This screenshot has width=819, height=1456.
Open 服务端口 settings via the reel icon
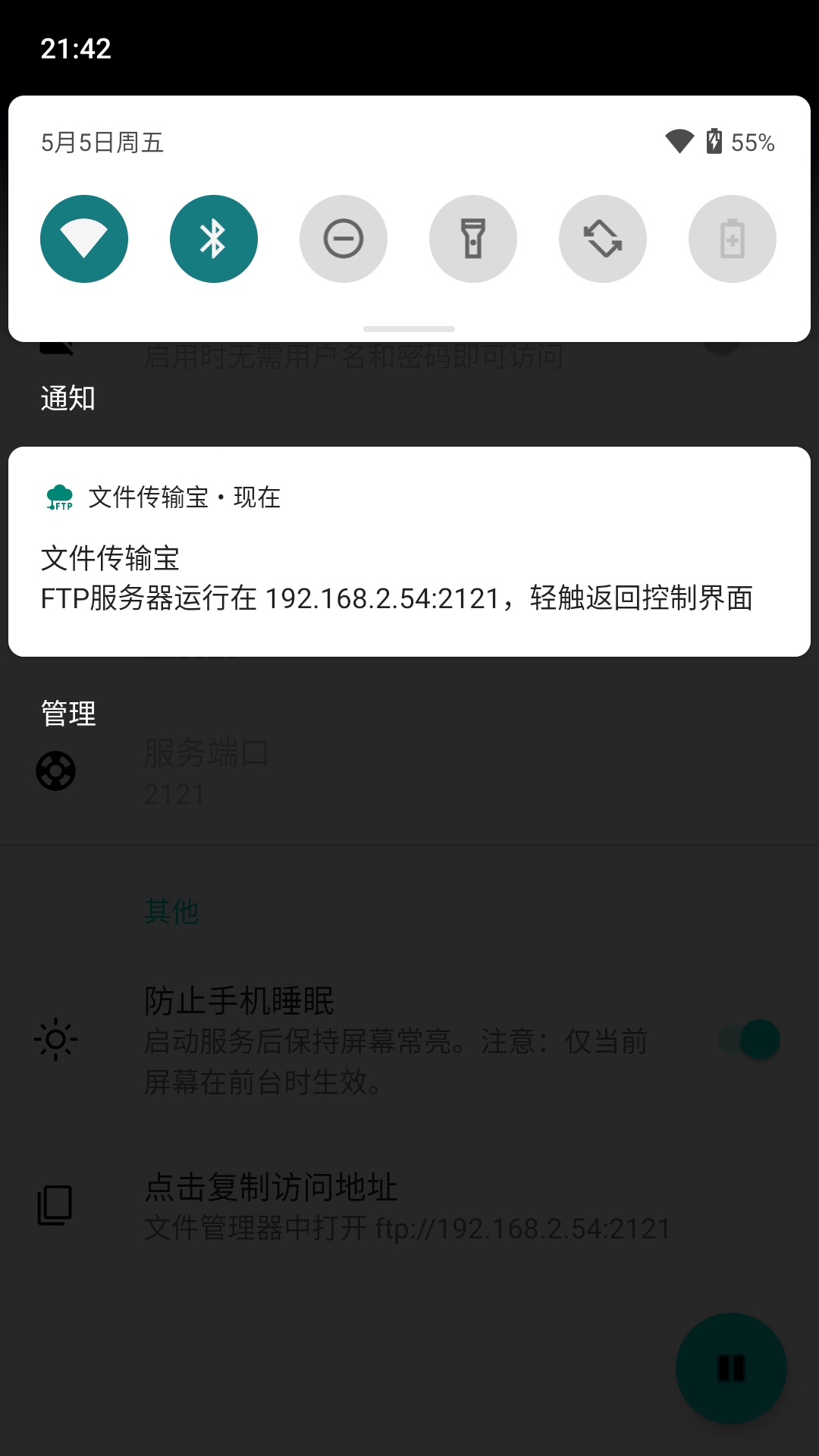pyautogui.click(x=56, y=771)
